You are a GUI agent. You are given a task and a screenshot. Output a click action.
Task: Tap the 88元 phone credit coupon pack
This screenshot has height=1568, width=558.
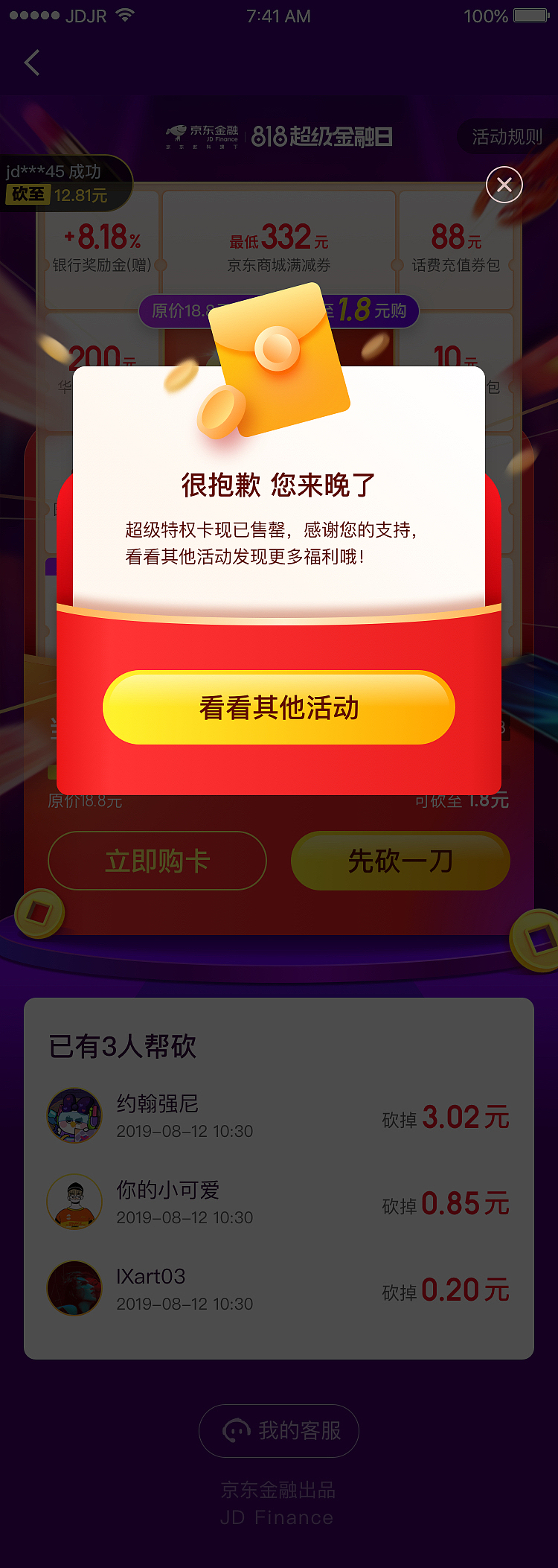[456, 246]
